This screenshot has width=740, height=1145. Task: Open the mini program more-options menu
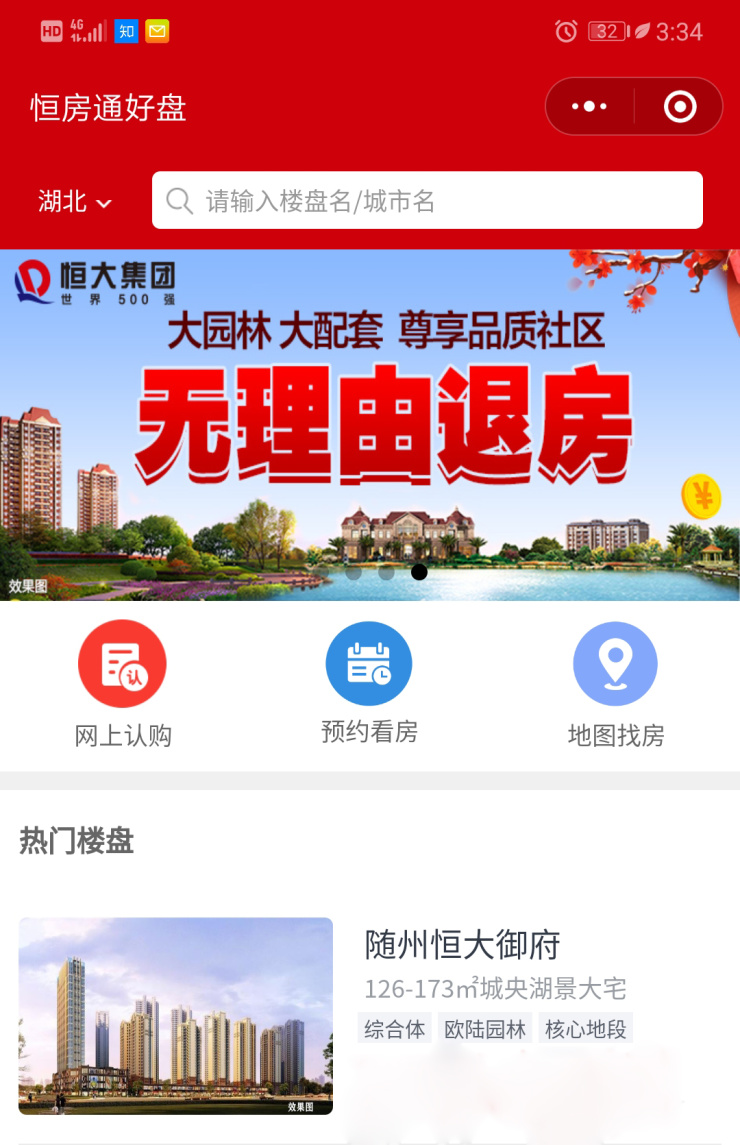coord(589,106)
